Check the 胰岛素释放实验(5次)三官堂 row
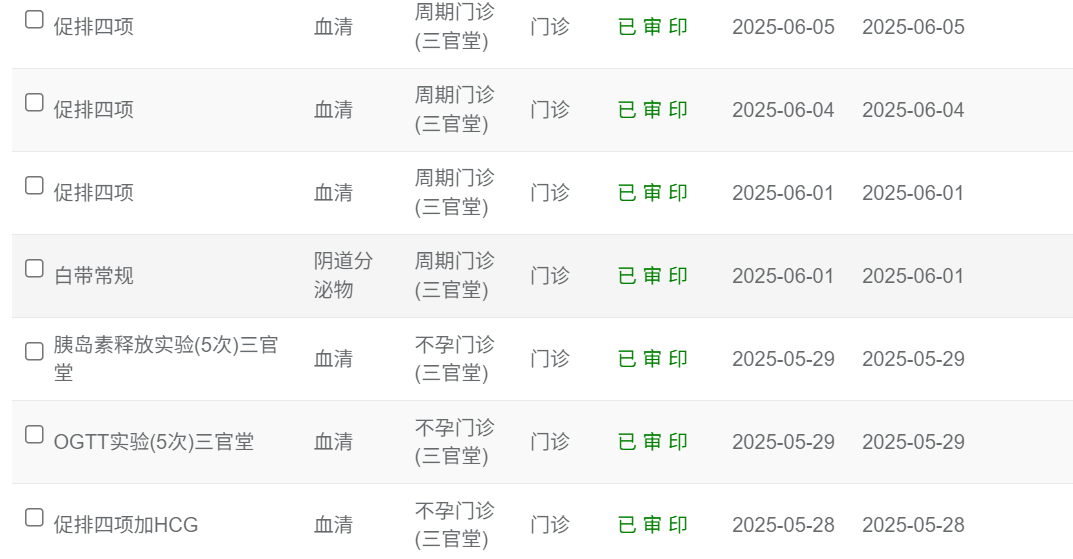This screenshot has width=1073, height=559. coord(34,351)
